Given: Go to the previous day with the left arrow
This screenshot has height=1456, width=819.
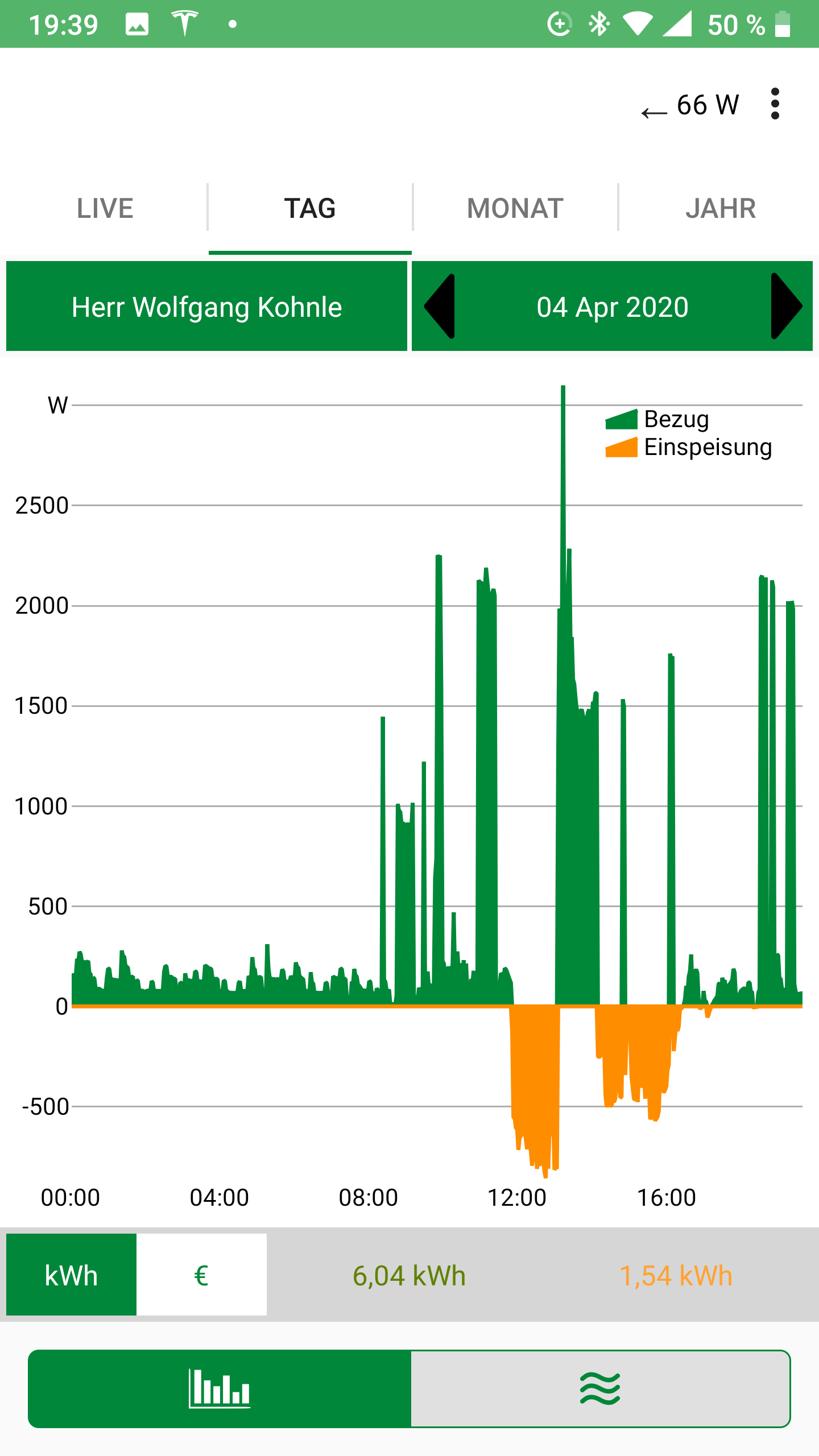Looking at the screenshot, I should pyautogui.click(x=441, y=307).
